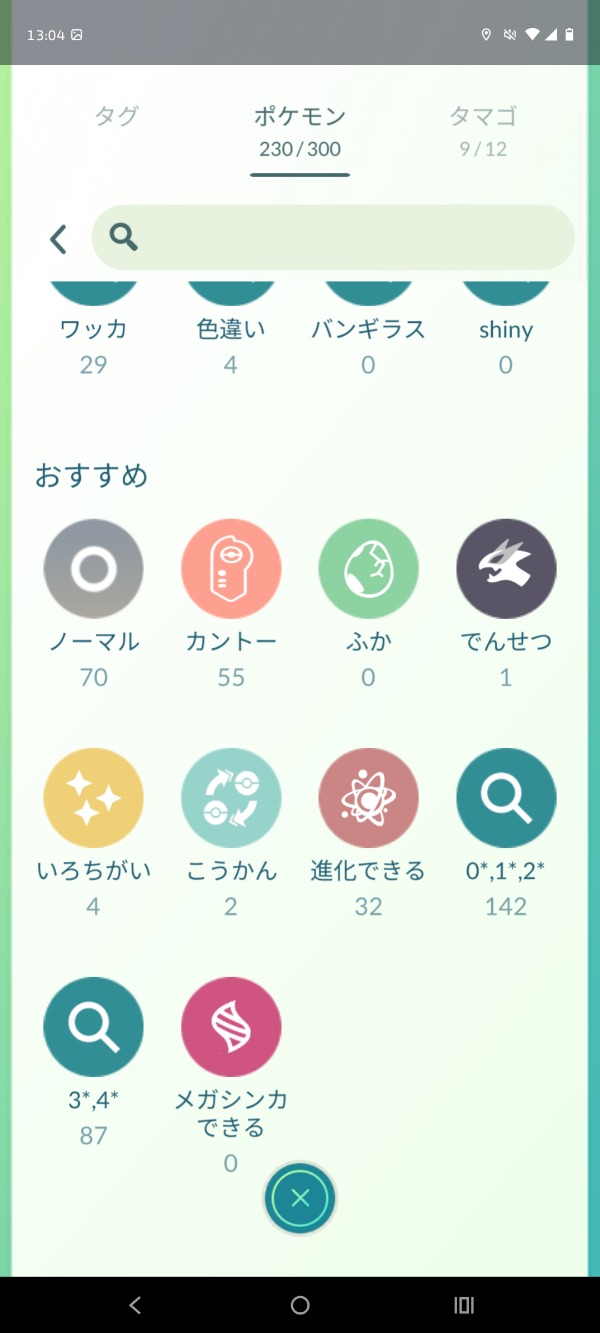Go back with the left arrow
The width and height of the screenshot is (600, 1333).
tap(58, 238)
